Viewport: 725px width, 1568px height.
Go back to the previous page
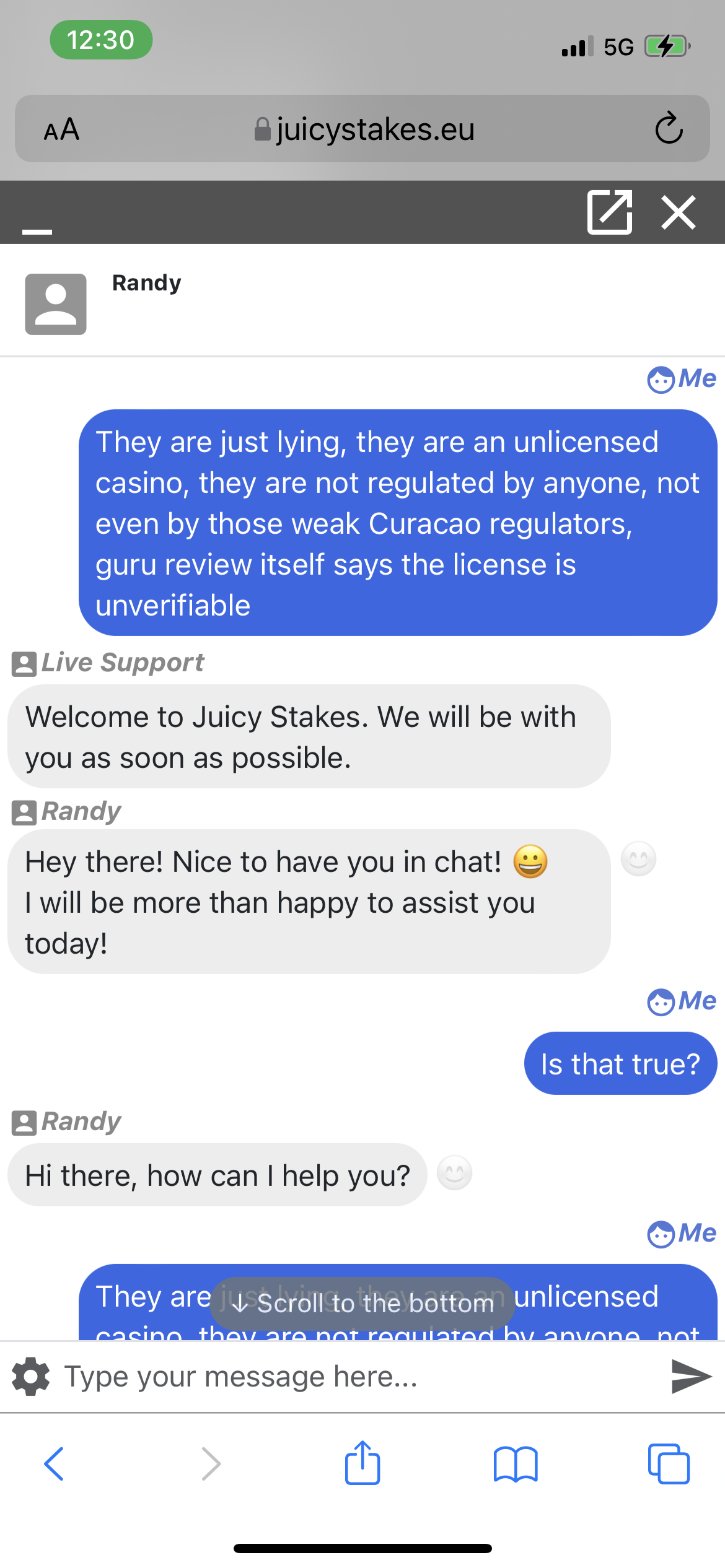point(55,1464)
